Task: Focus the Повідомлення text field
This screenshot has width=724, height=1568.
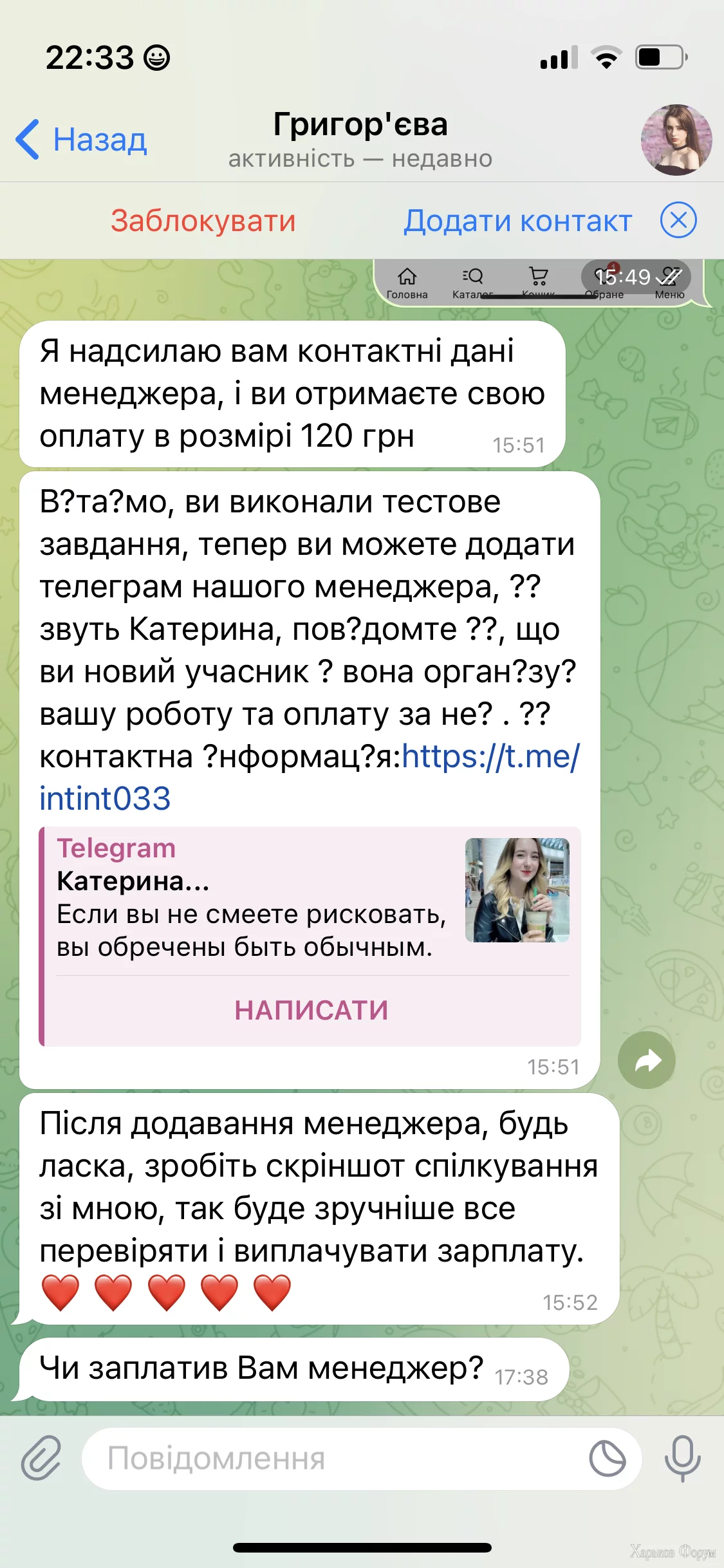Action: pyautogui.click(x=335, y=1459)
